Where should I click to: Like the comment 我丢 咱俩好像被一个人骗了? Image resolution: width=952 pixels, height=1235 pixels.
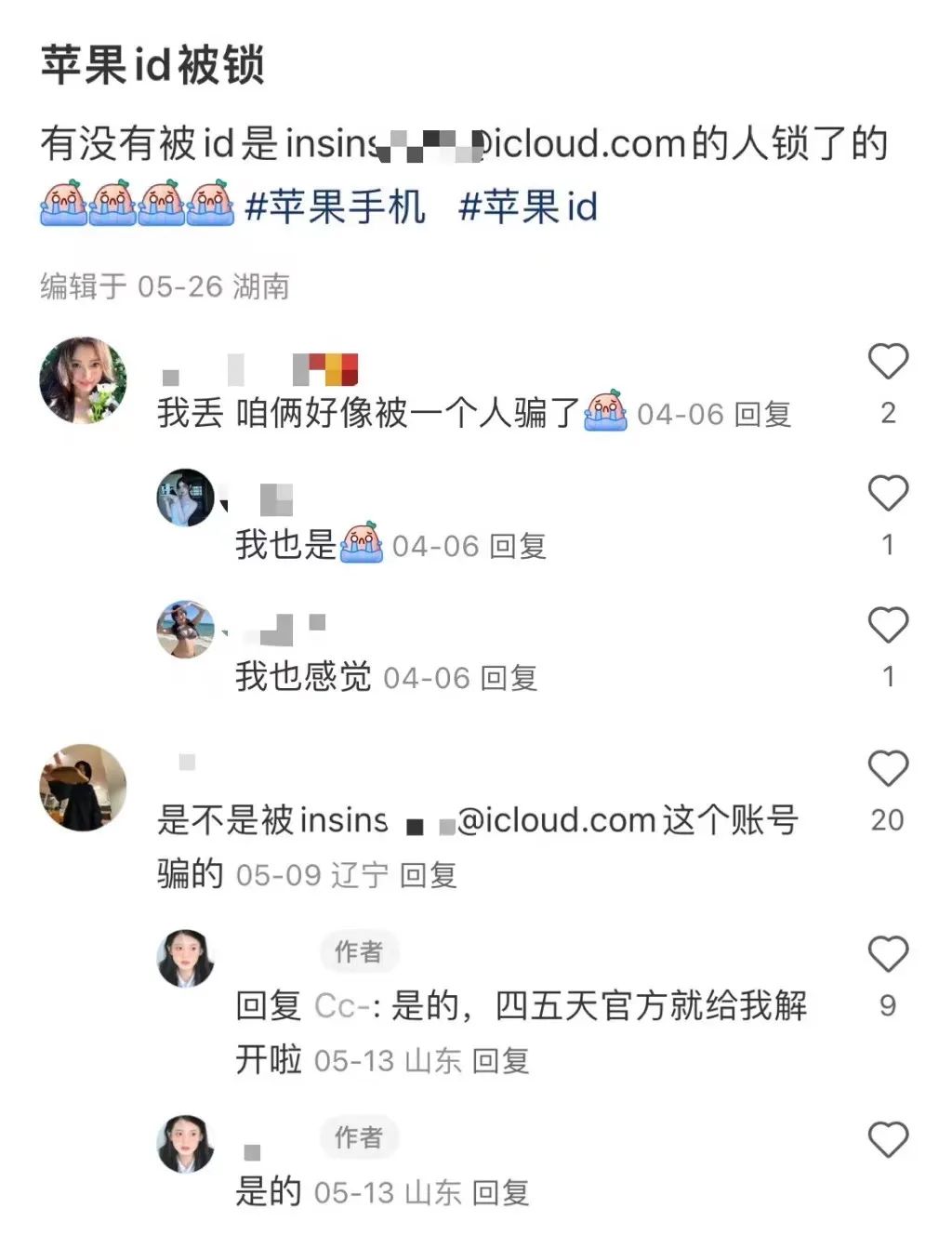point(887,362)
